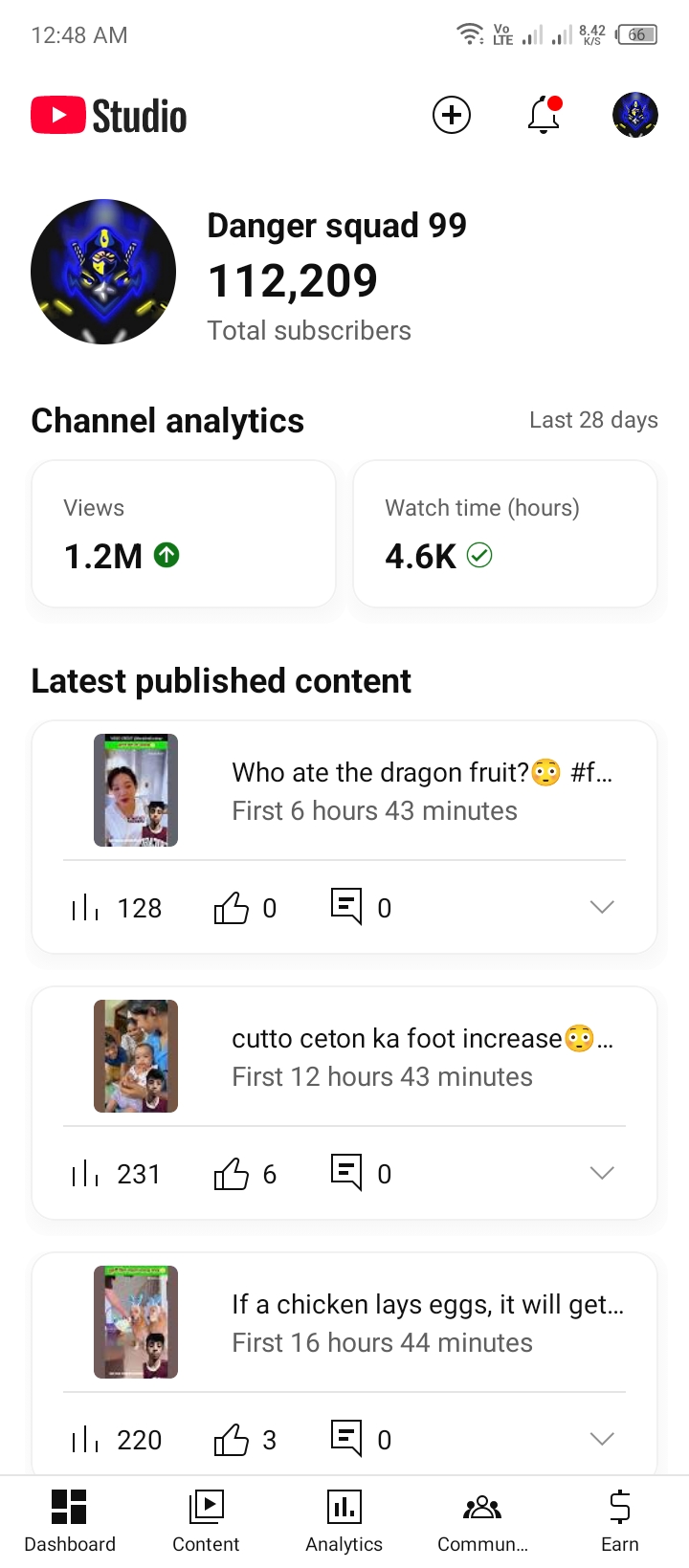Tap the create plus icon

452,116
